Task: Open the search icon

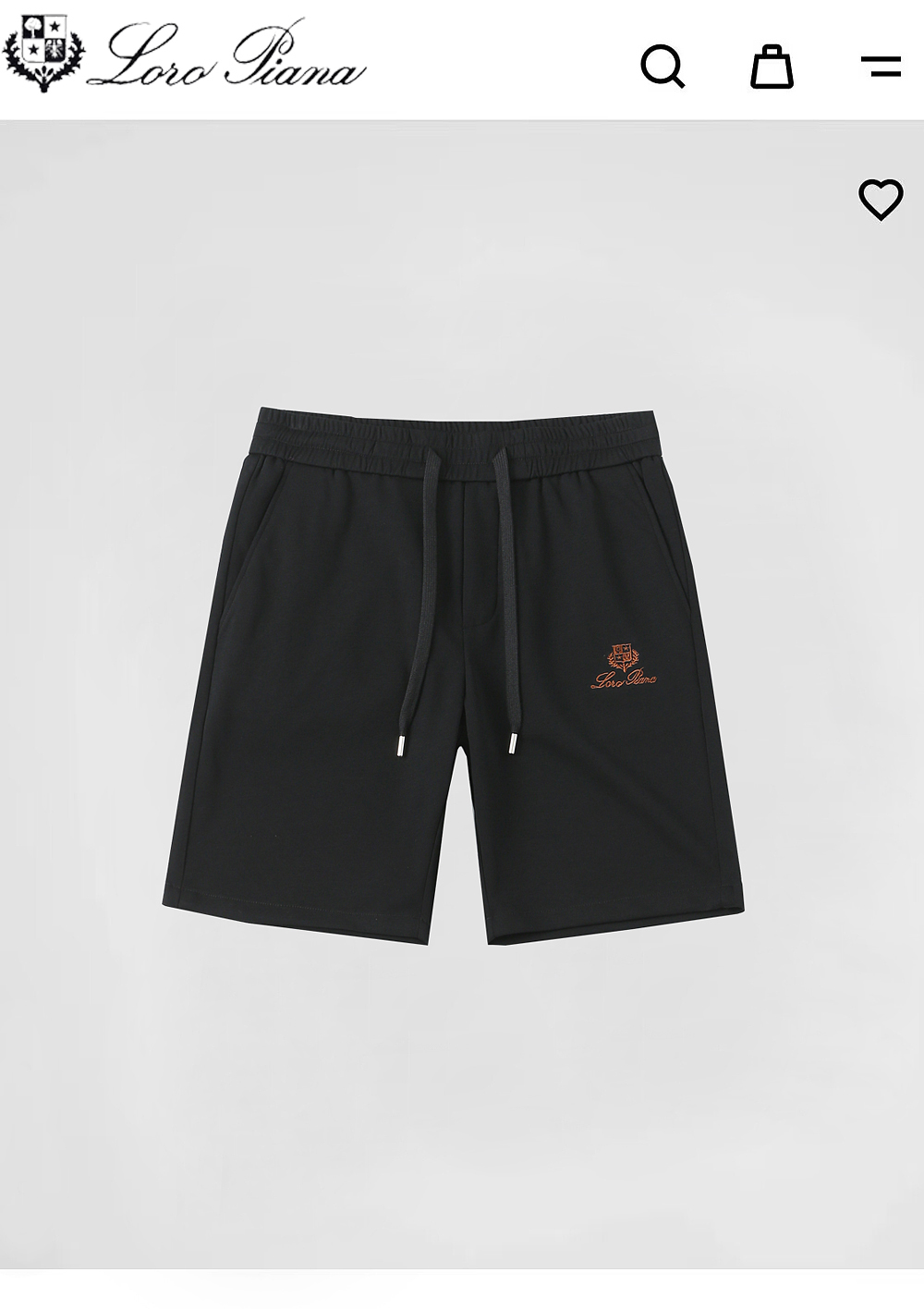Action: (663, 67)
